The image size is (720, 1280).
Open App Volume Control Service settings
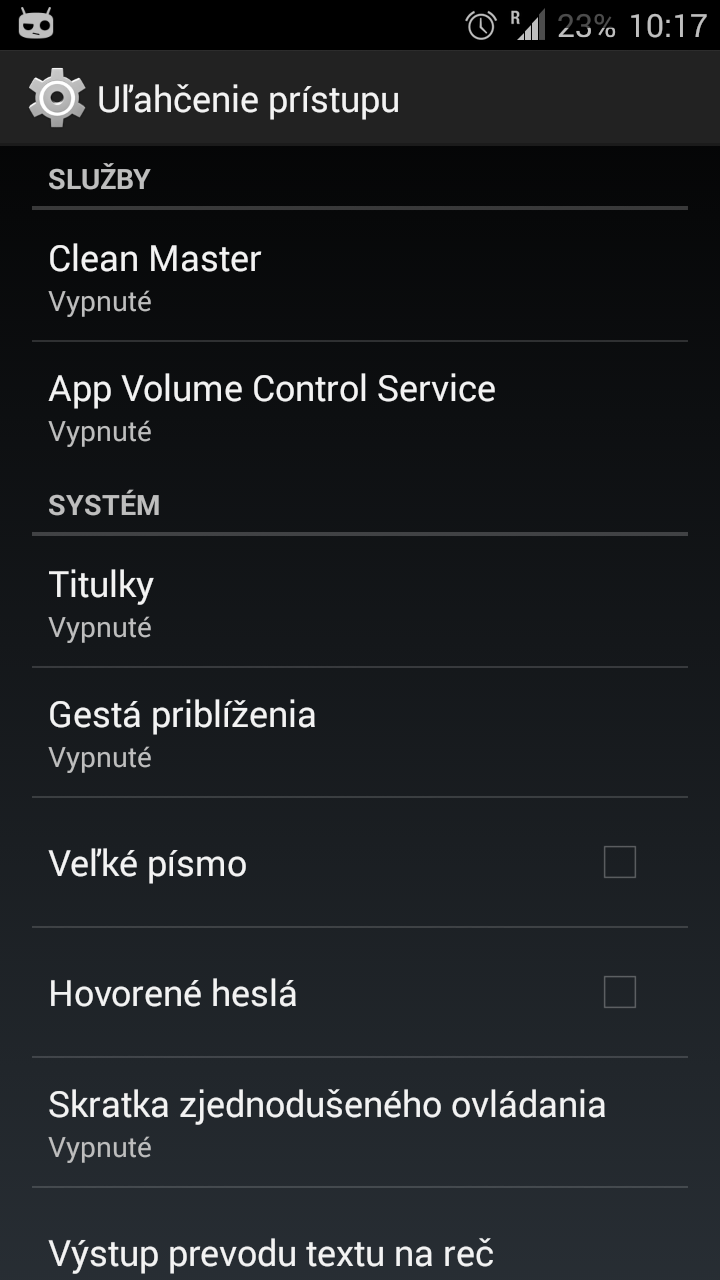pos(360,406)
